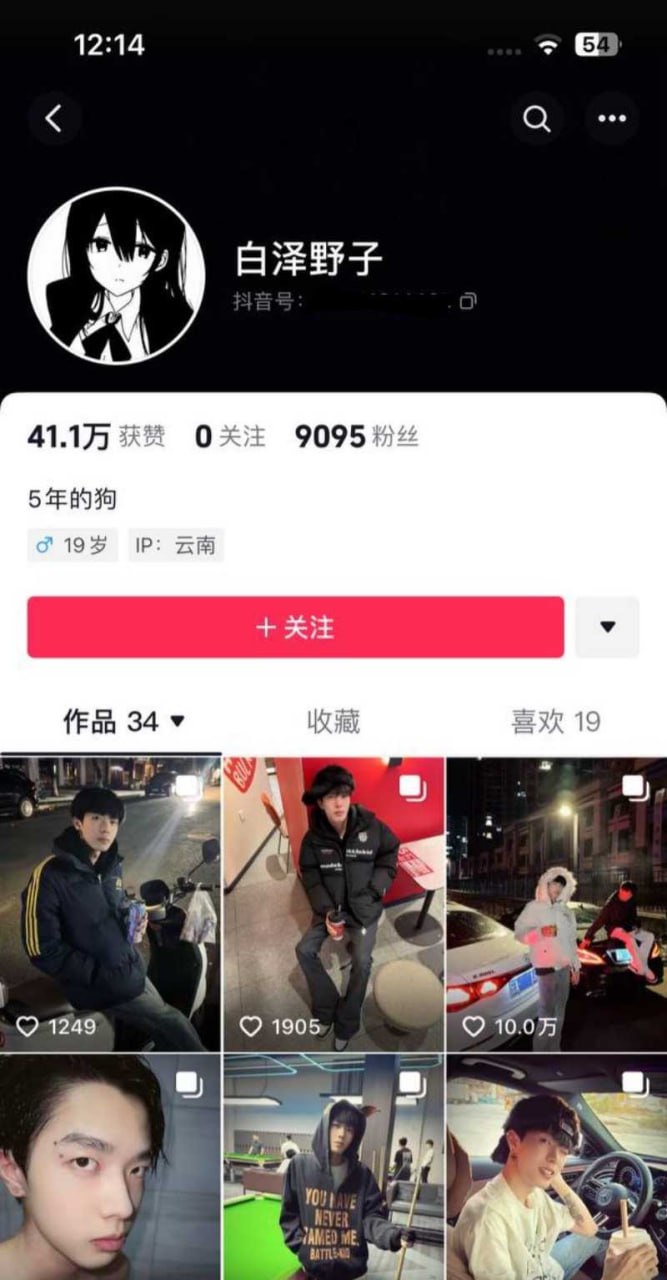The image size is (667, 1280).
Task: View the 0 关注 following list
Action: pyautogui.click(x=230, y=436)
